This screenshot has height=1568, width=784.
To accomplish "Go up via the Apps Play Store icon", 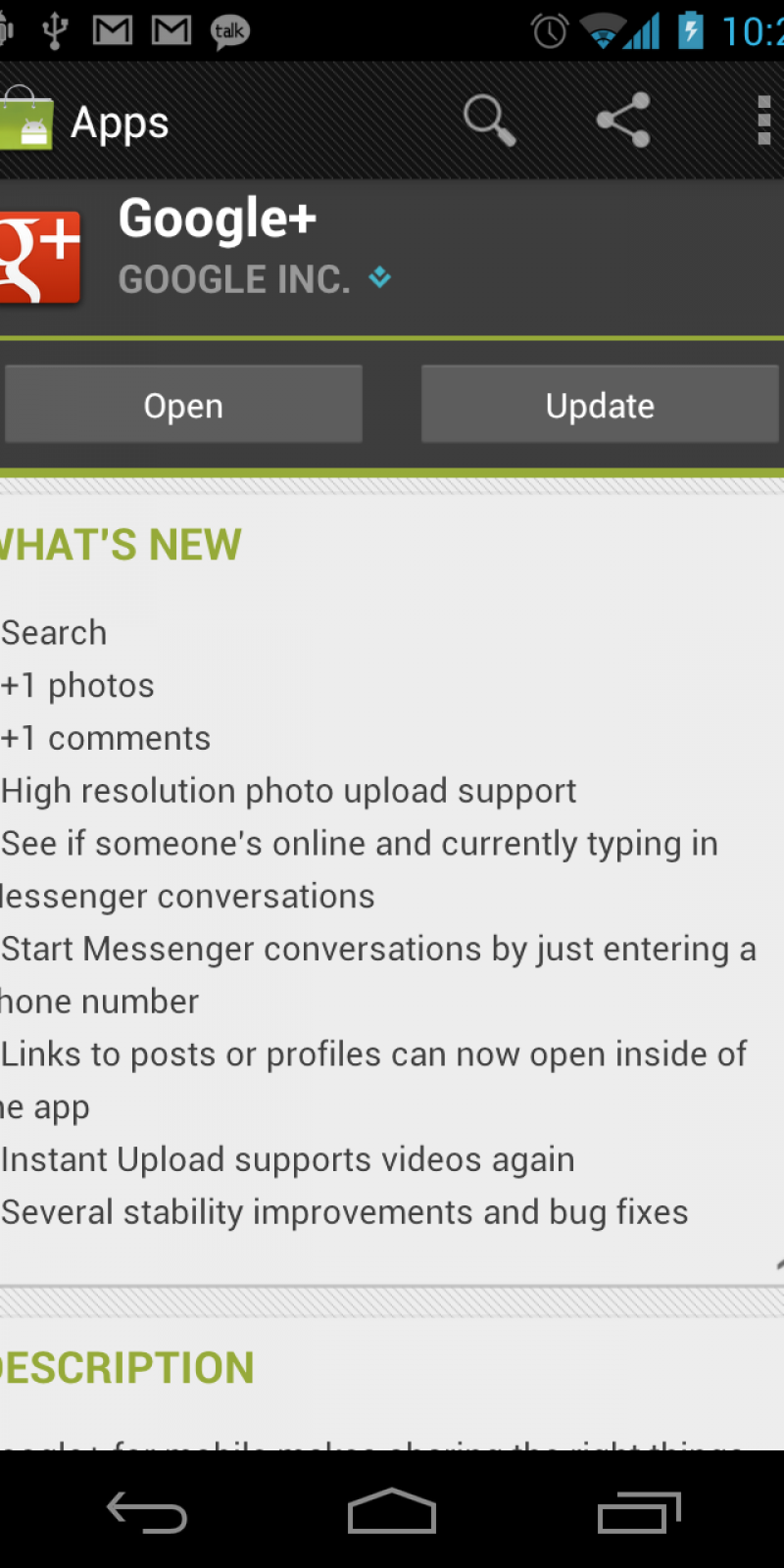I will coord(29,121).
